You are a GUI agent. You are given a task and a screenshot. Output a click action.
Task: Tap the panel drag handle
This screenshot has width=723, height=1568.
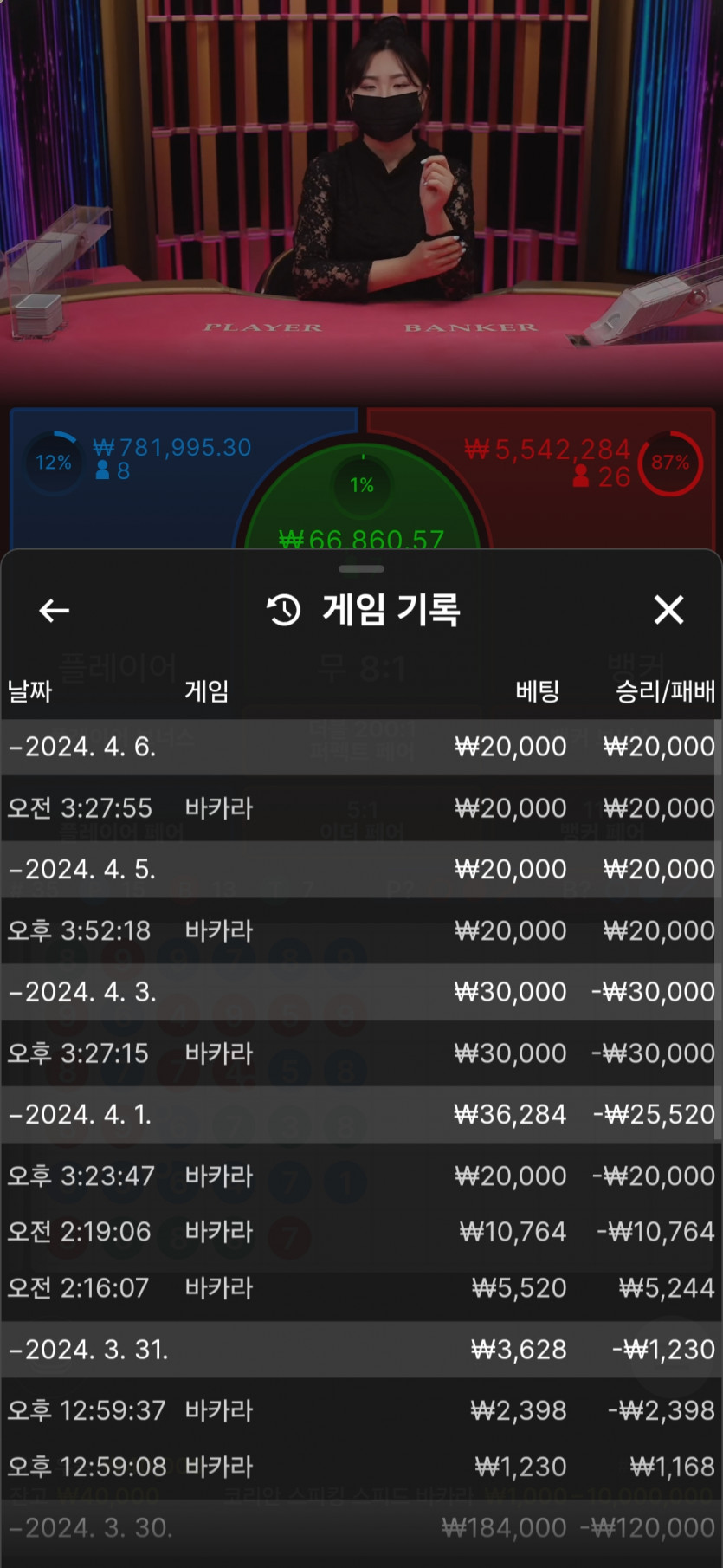(361, 569)
